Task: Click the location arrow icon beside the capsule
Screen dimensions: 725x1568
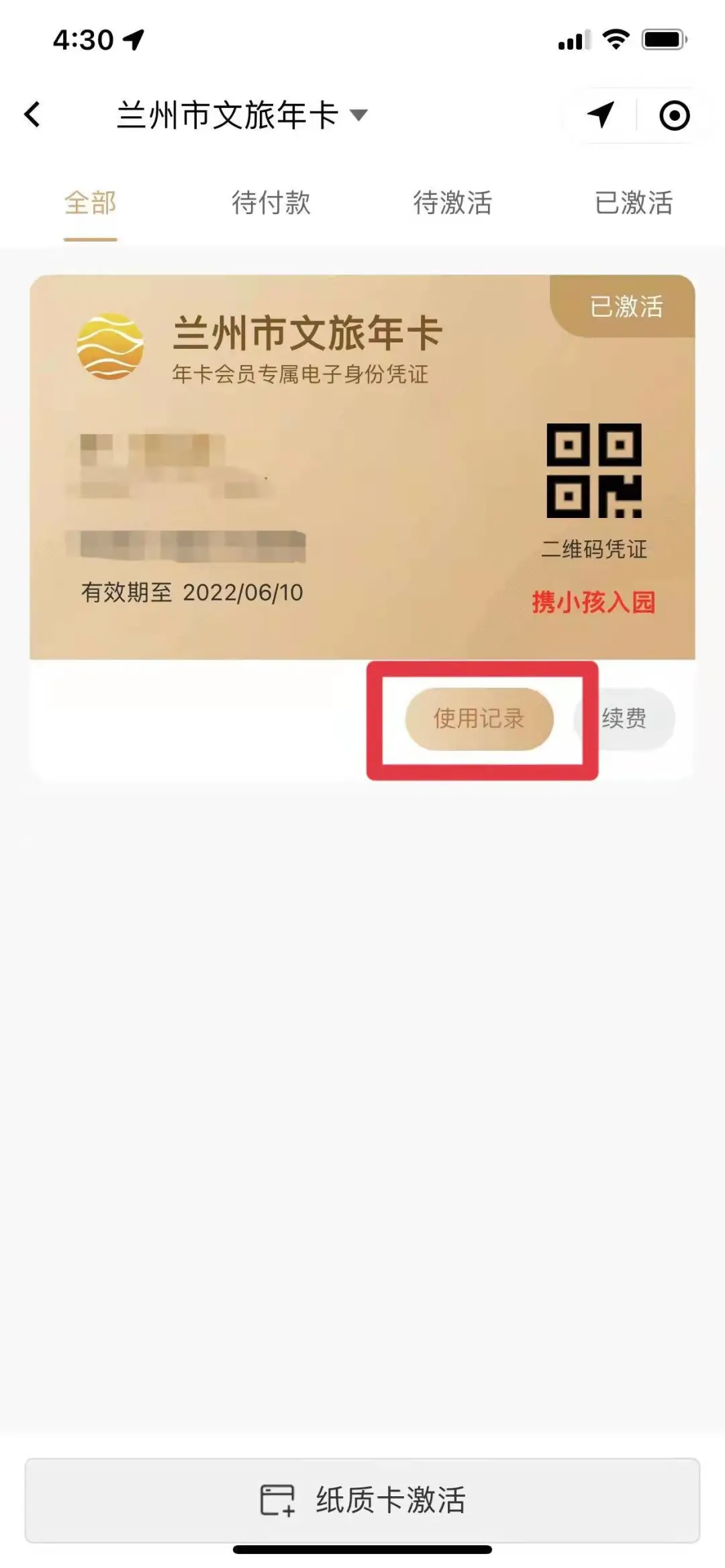Action: tap(601, 115)
